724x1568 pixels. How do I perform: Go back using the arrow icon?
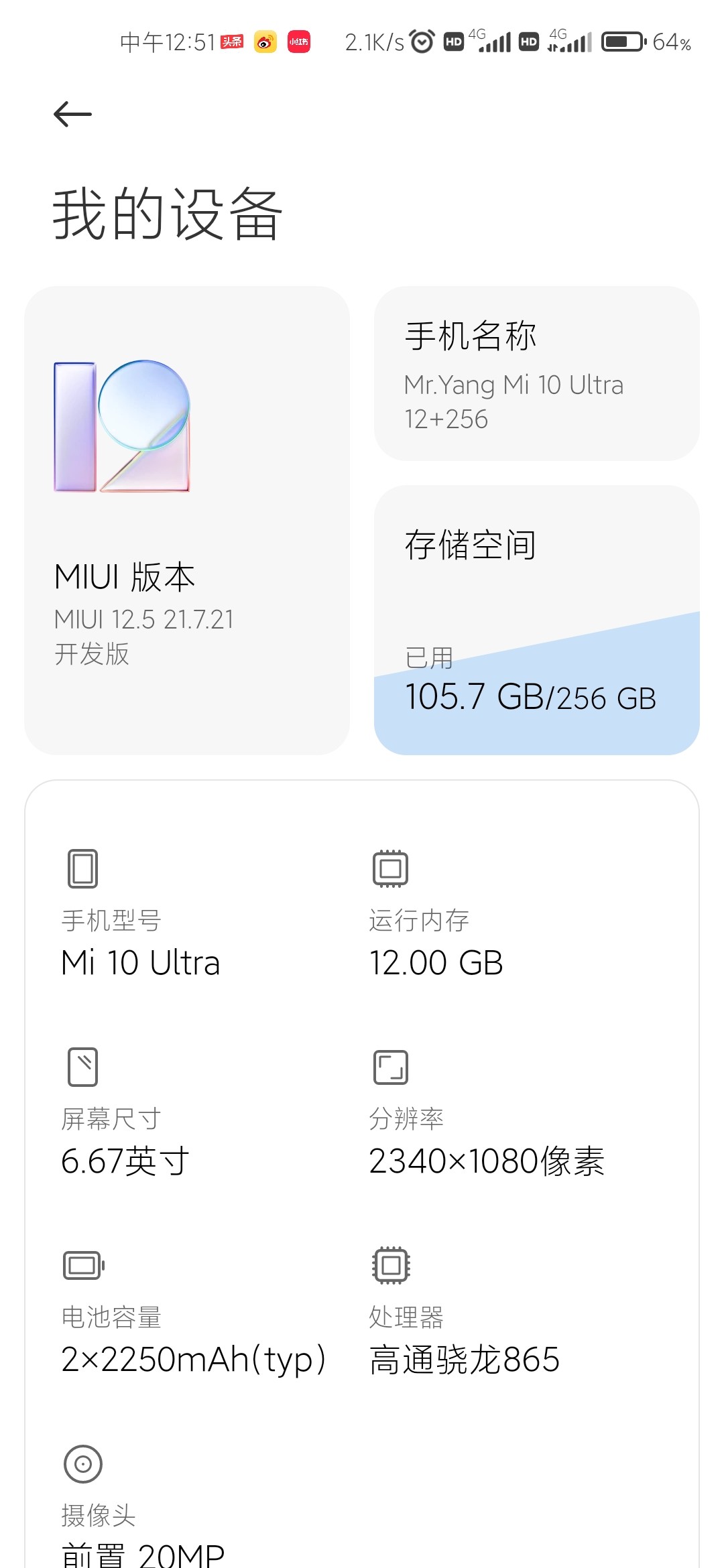72,114
